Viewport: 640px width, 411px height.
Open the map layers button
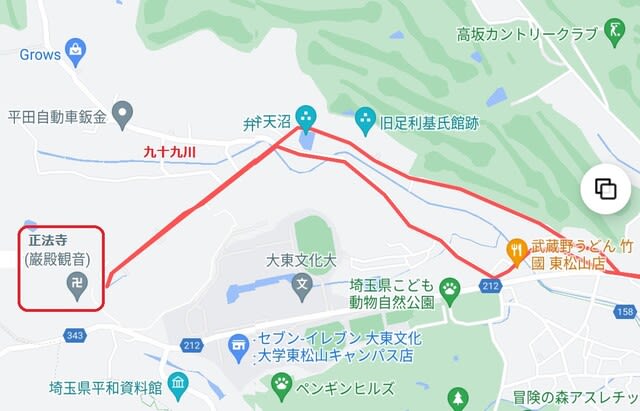(605, 188)
